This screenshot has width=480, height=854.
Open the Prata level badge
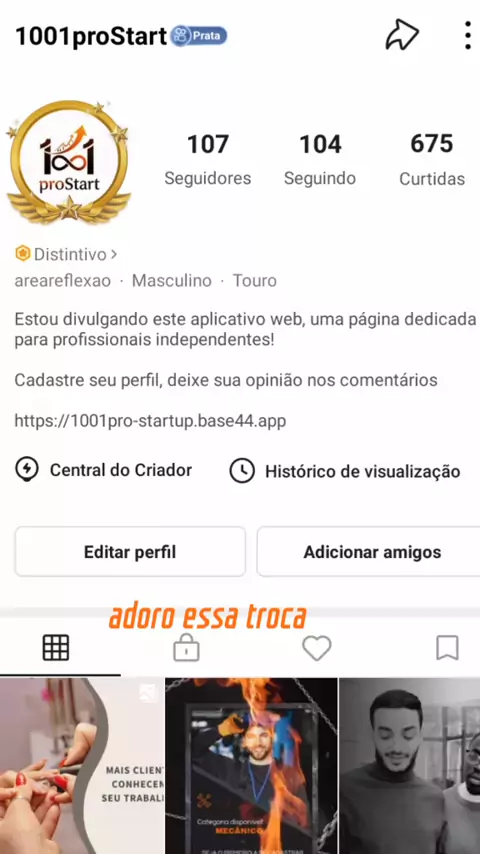(199, 36)
